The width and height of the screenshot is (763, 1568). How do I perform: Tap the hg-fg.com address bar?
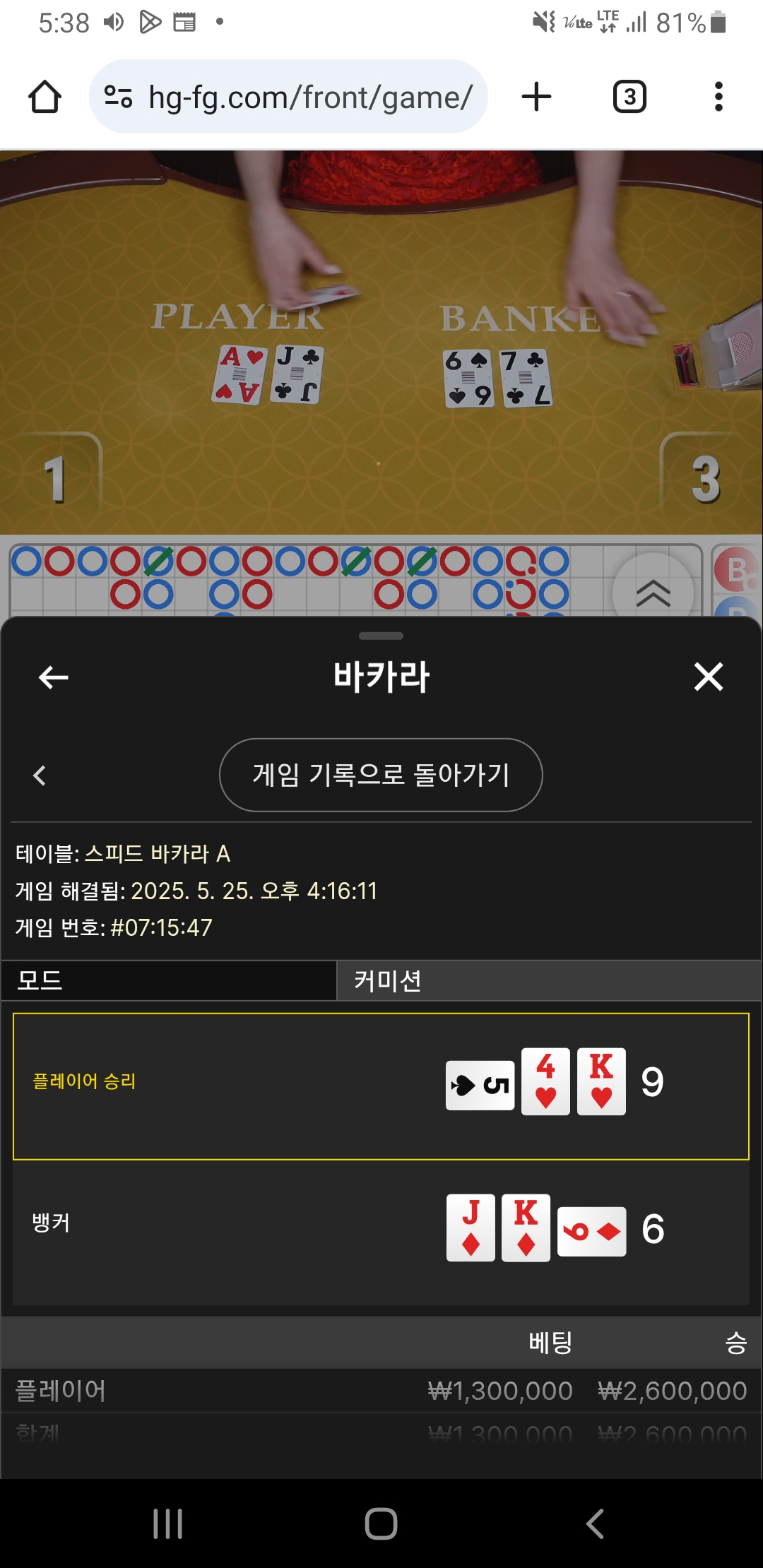[x=288, y=97]
